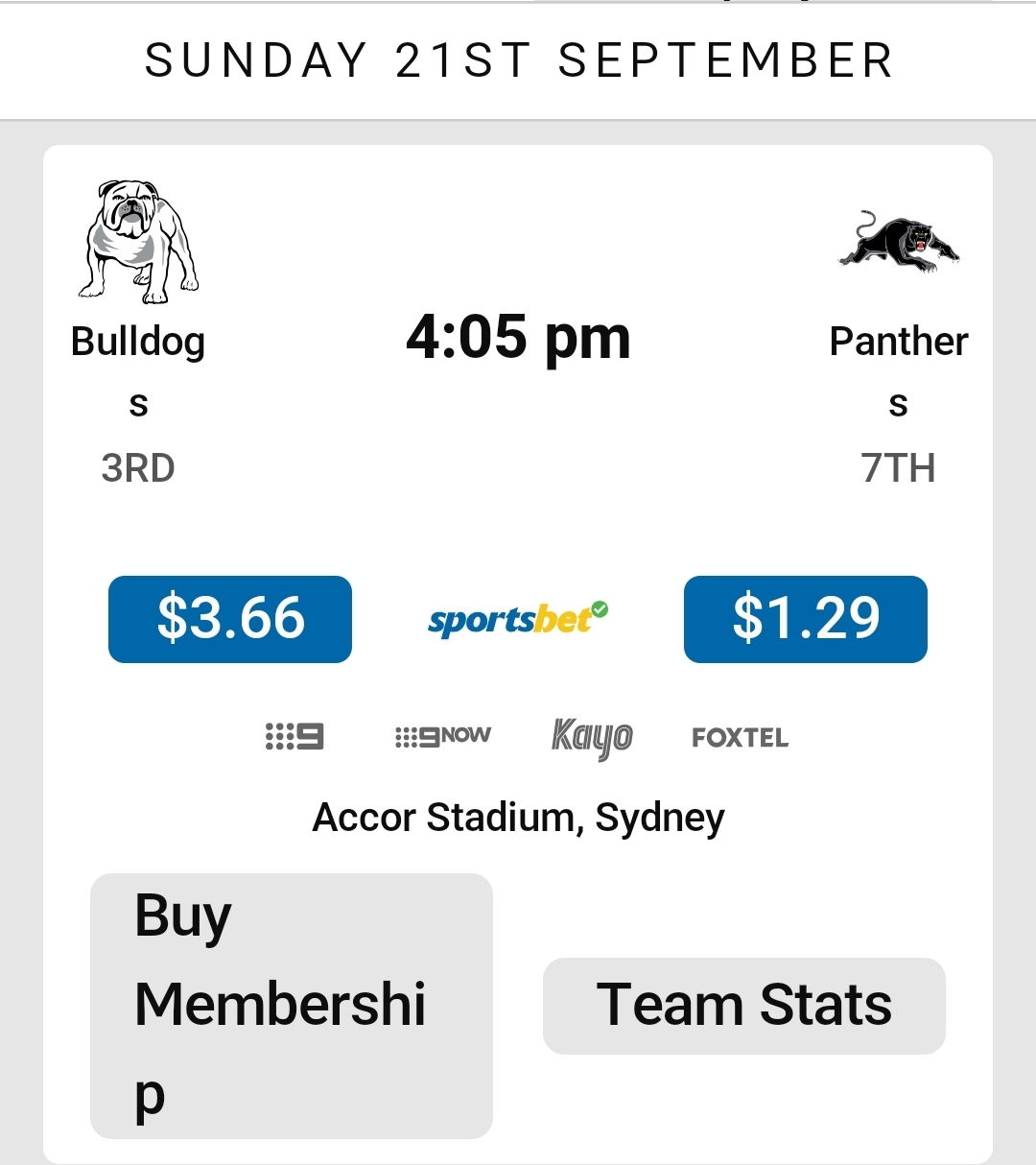Screen dimensions: 1036x1165
Task: View Team Stats for this match
Action: (x=743, y=1005)
